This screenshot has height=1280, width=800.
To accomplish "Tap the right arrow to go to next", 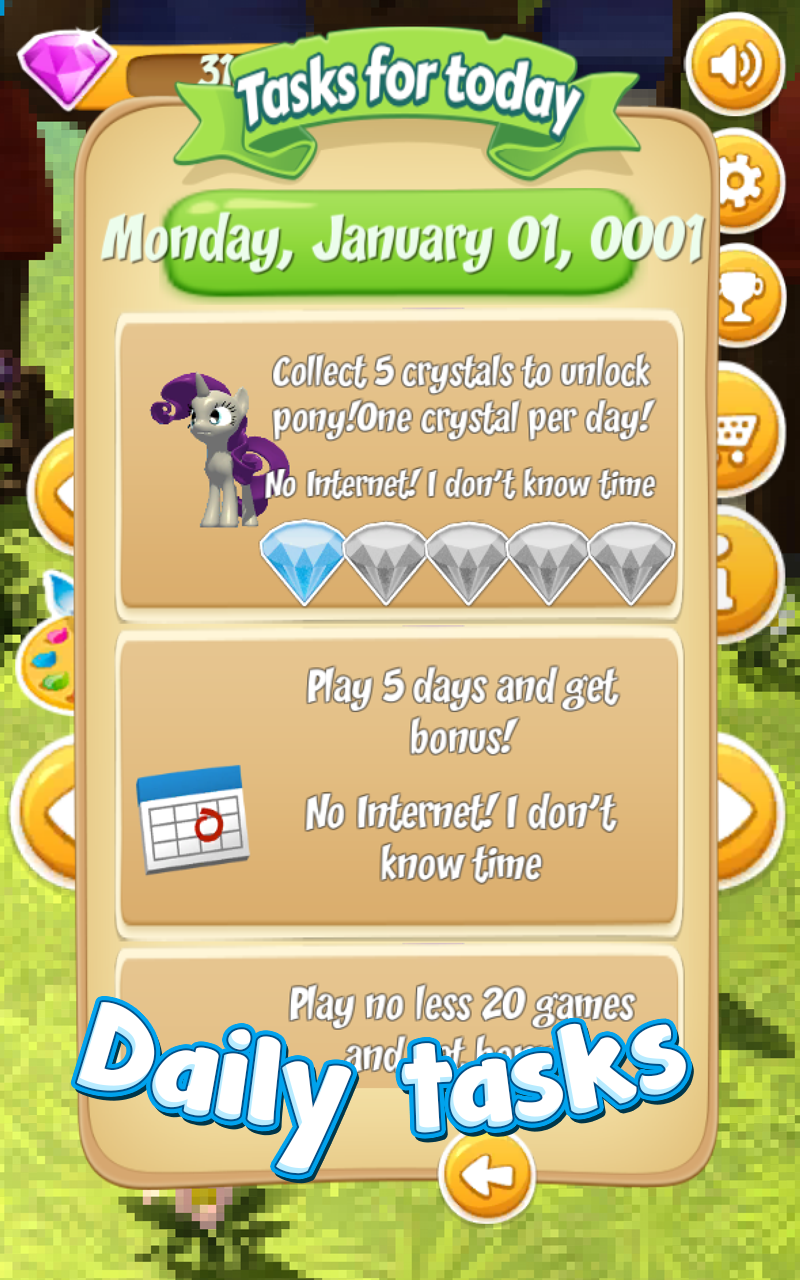I will tap(750, 810).
